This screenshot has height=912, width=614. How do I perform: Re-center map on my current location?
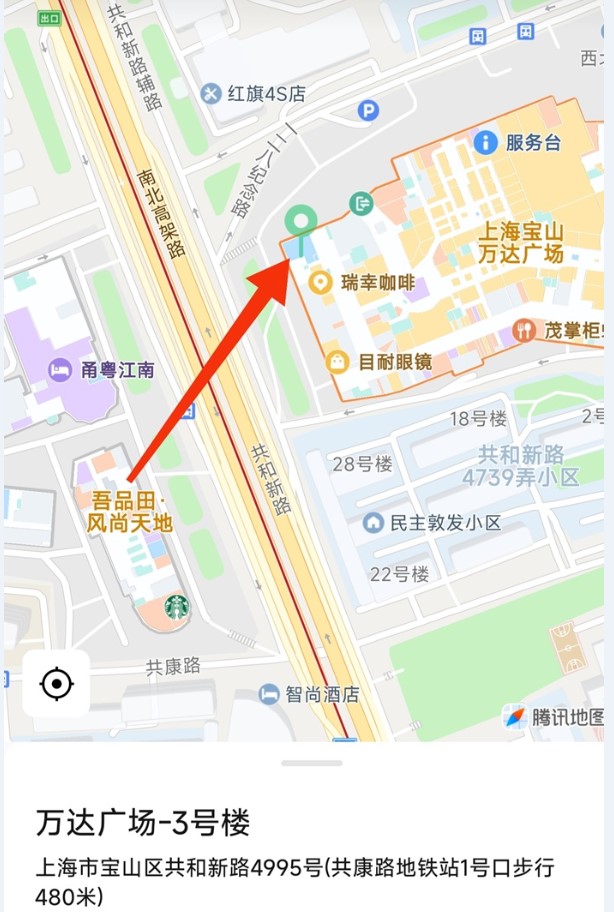pos(56,684)
